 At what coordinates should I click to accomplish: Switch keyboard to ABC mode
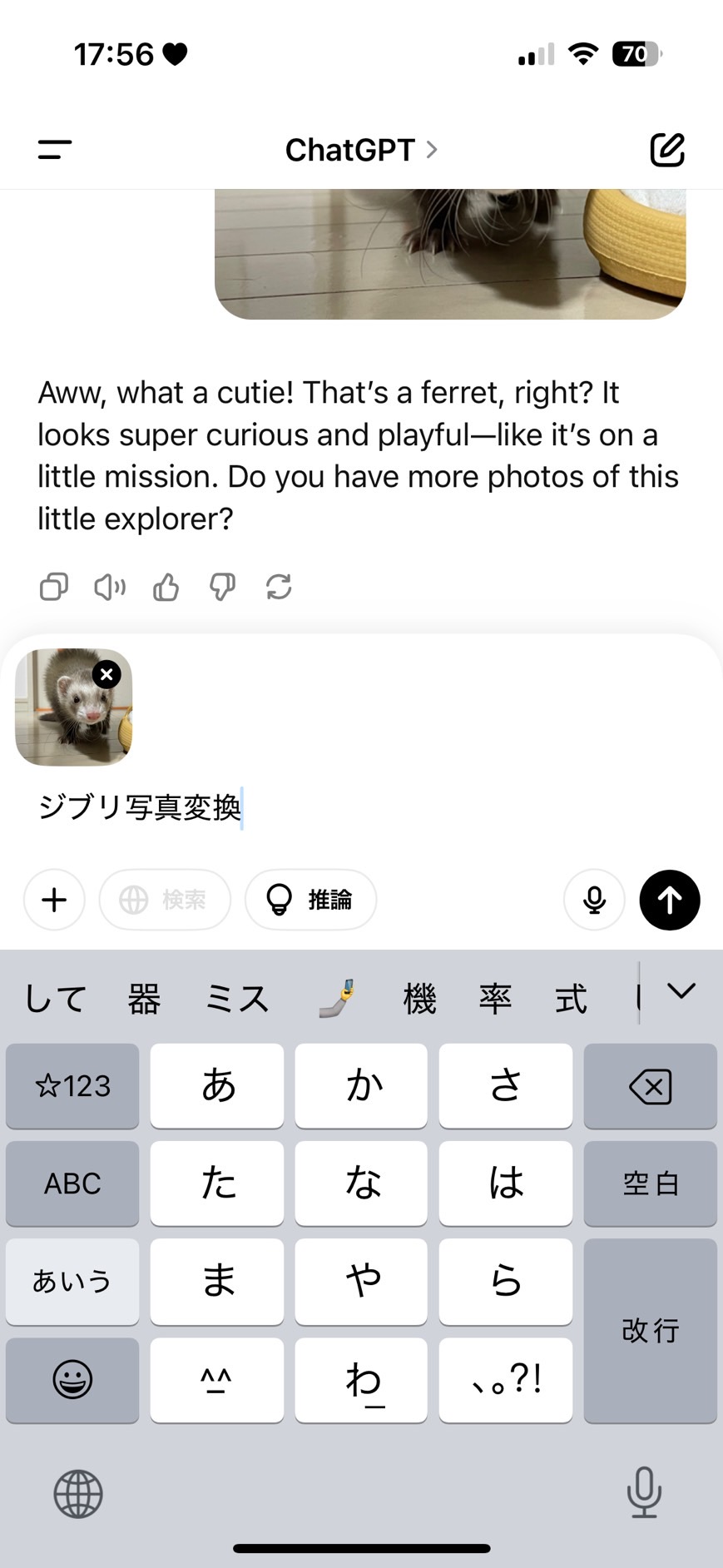point(72,1183)
